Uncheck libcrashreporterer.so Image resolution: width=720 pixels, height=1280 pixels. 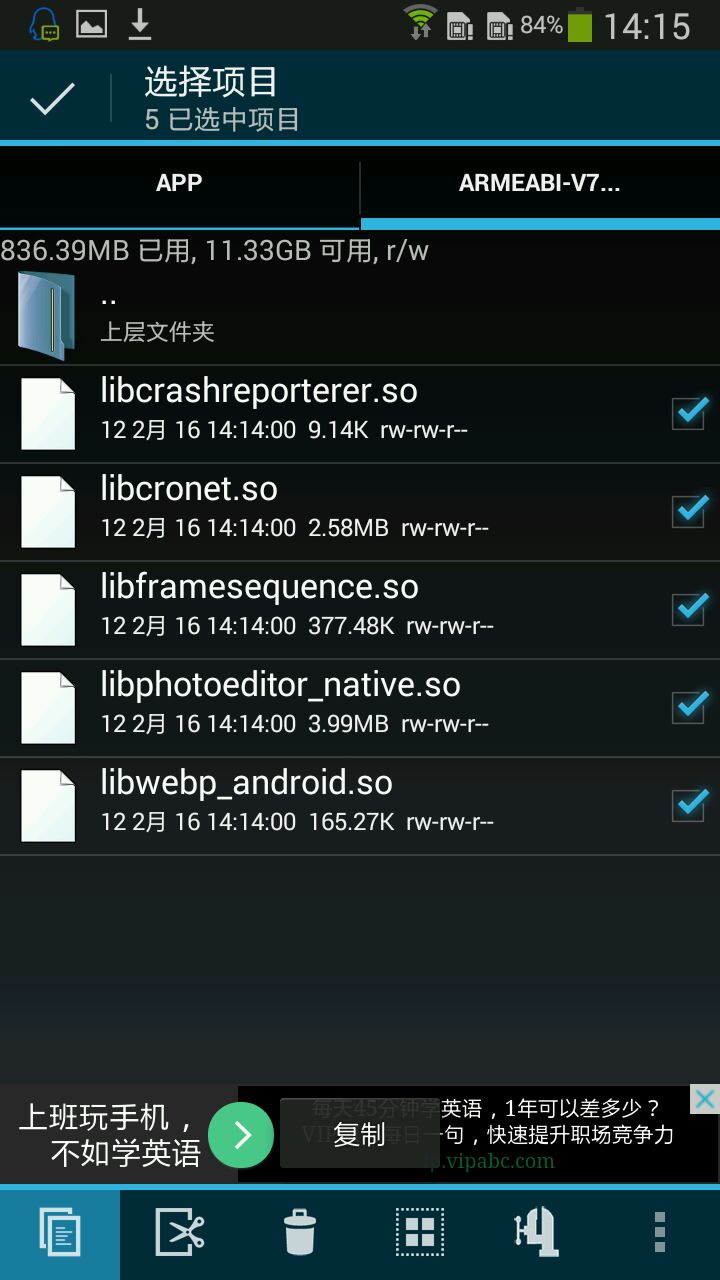coord(689,413)
